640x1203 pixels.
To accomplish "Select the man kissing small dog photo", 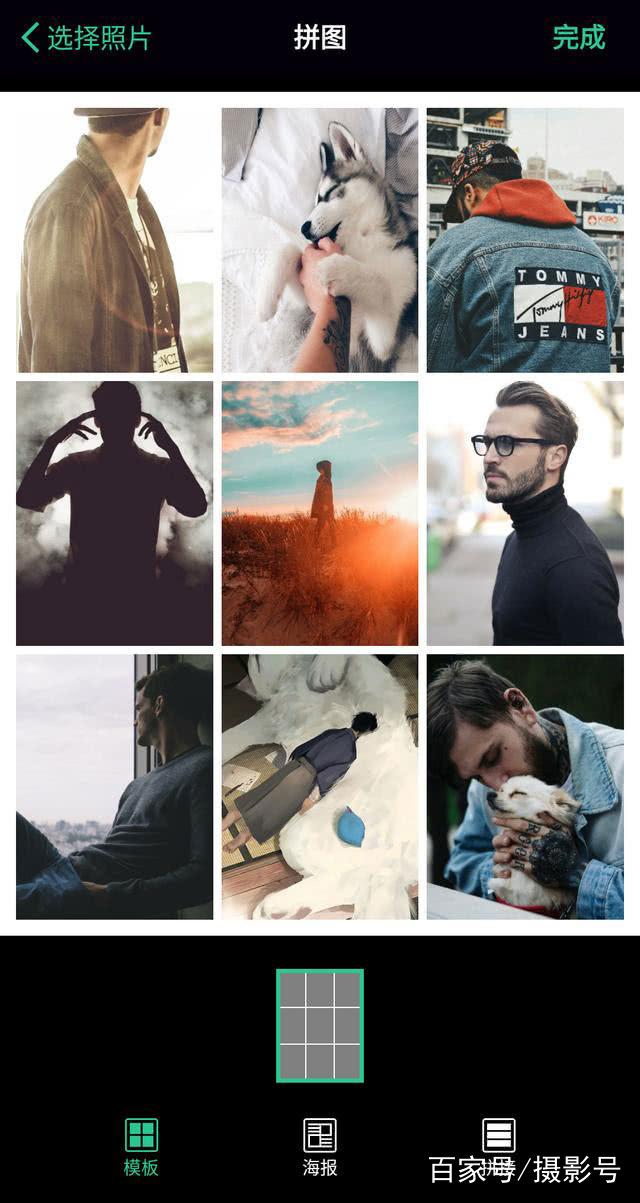I will 525,787.
